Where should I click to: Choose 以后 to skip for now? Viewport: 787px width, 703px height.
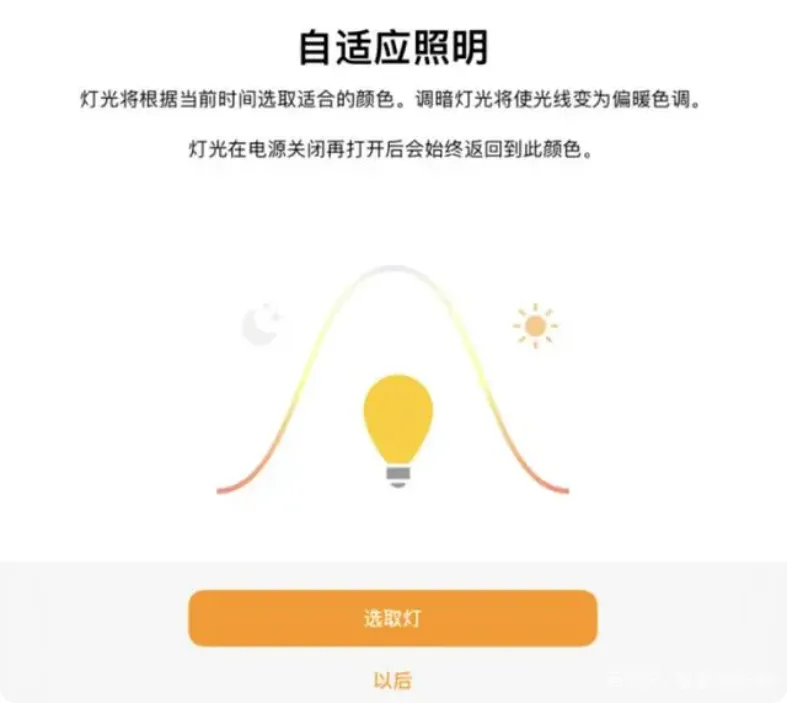click(392, 680)
